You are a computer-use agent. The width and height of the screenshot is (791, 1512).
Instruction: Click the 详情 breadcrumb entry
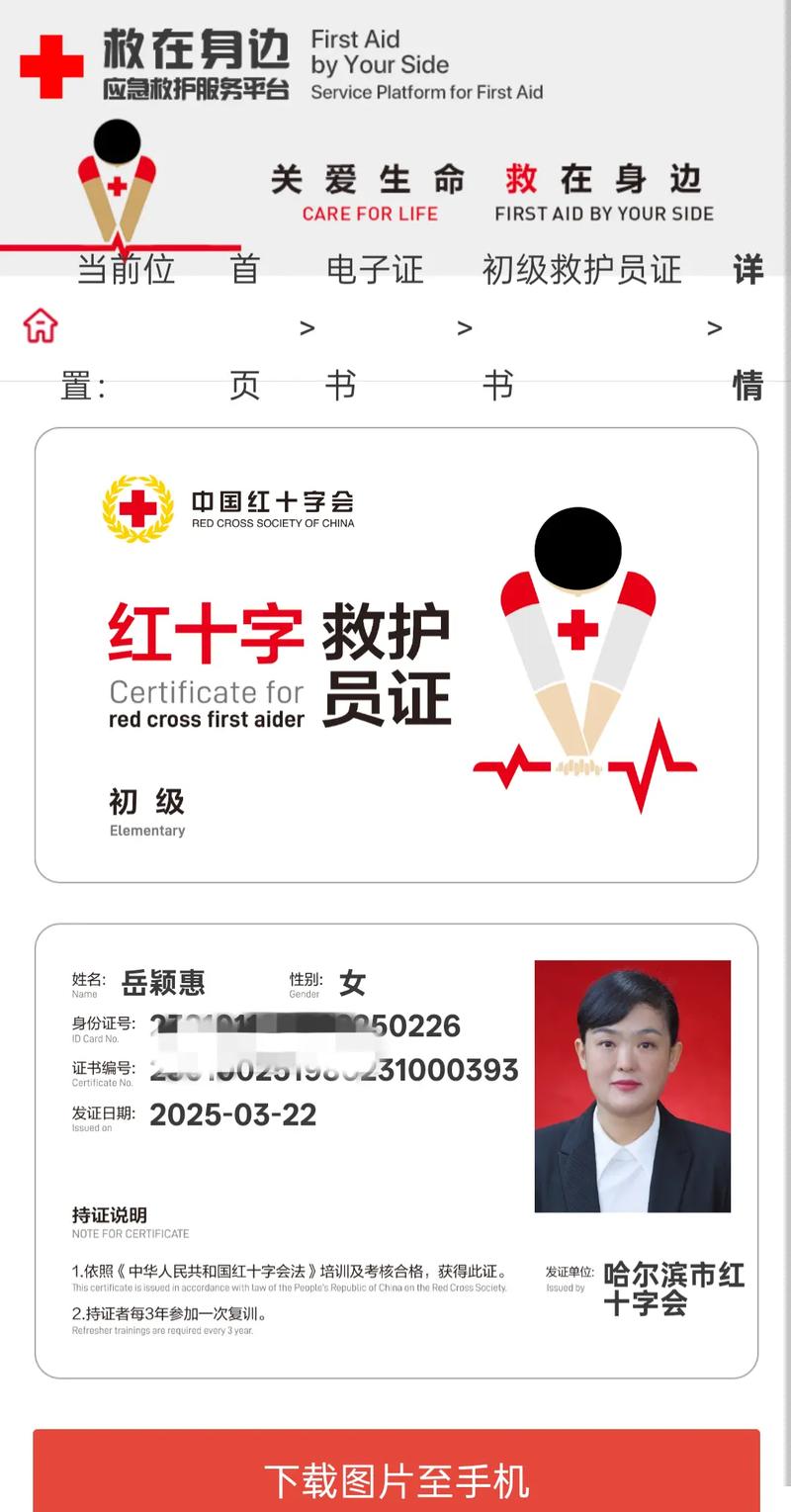[x=748, y=326]
